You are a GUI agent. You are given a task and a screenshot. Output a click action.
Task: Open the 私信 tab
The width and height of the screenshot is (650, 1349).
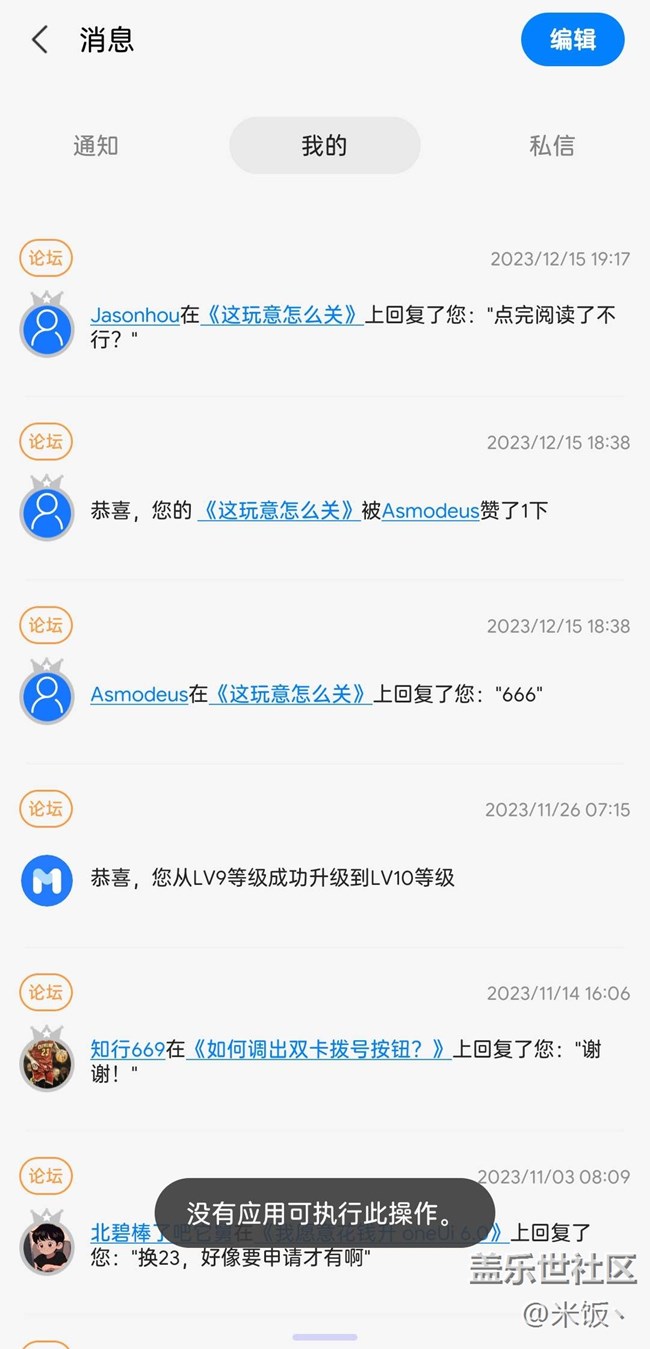(x=552, y=146)
